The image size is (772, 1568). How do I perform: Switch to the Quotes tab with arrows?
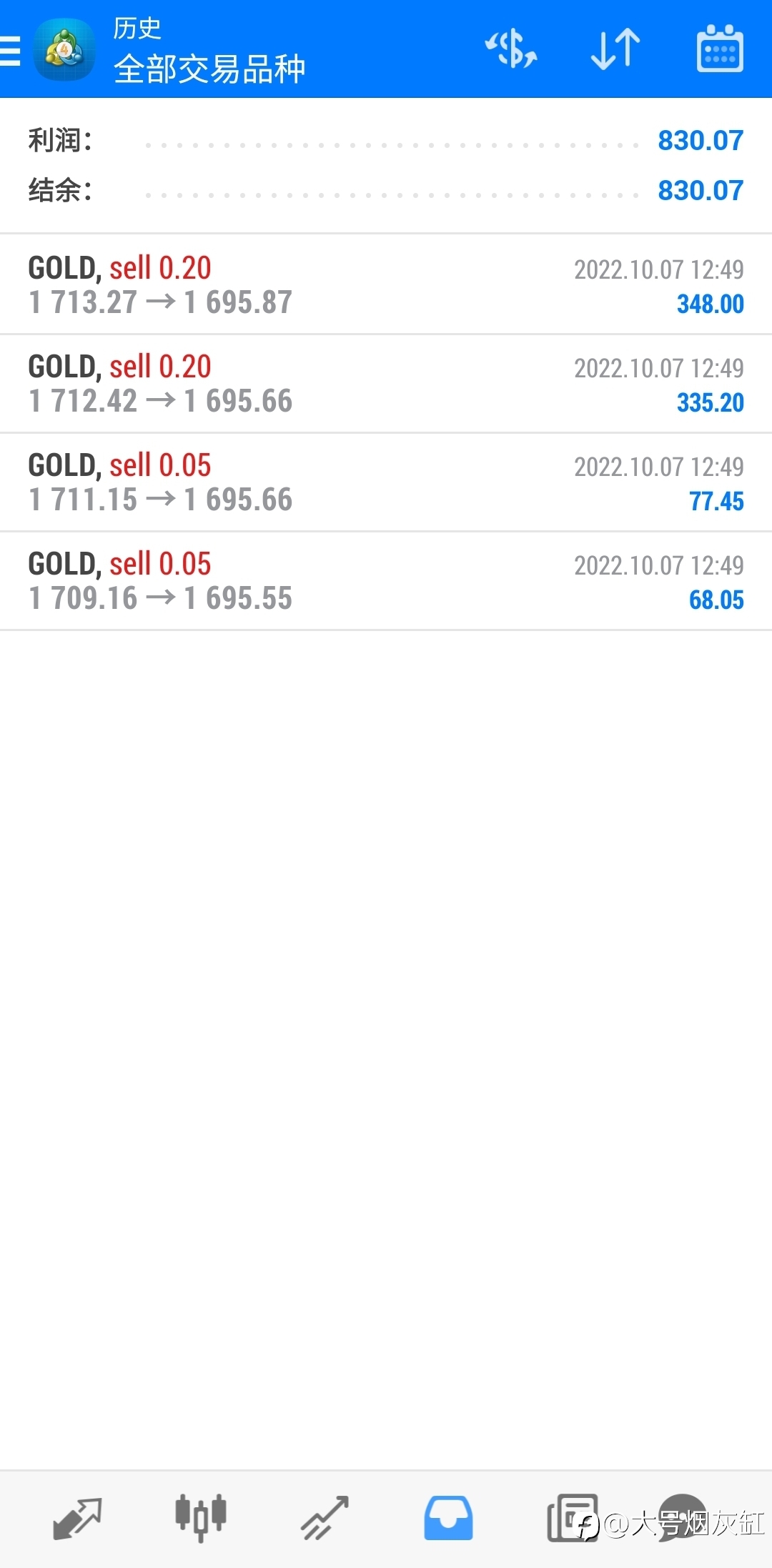[77, 1518]
